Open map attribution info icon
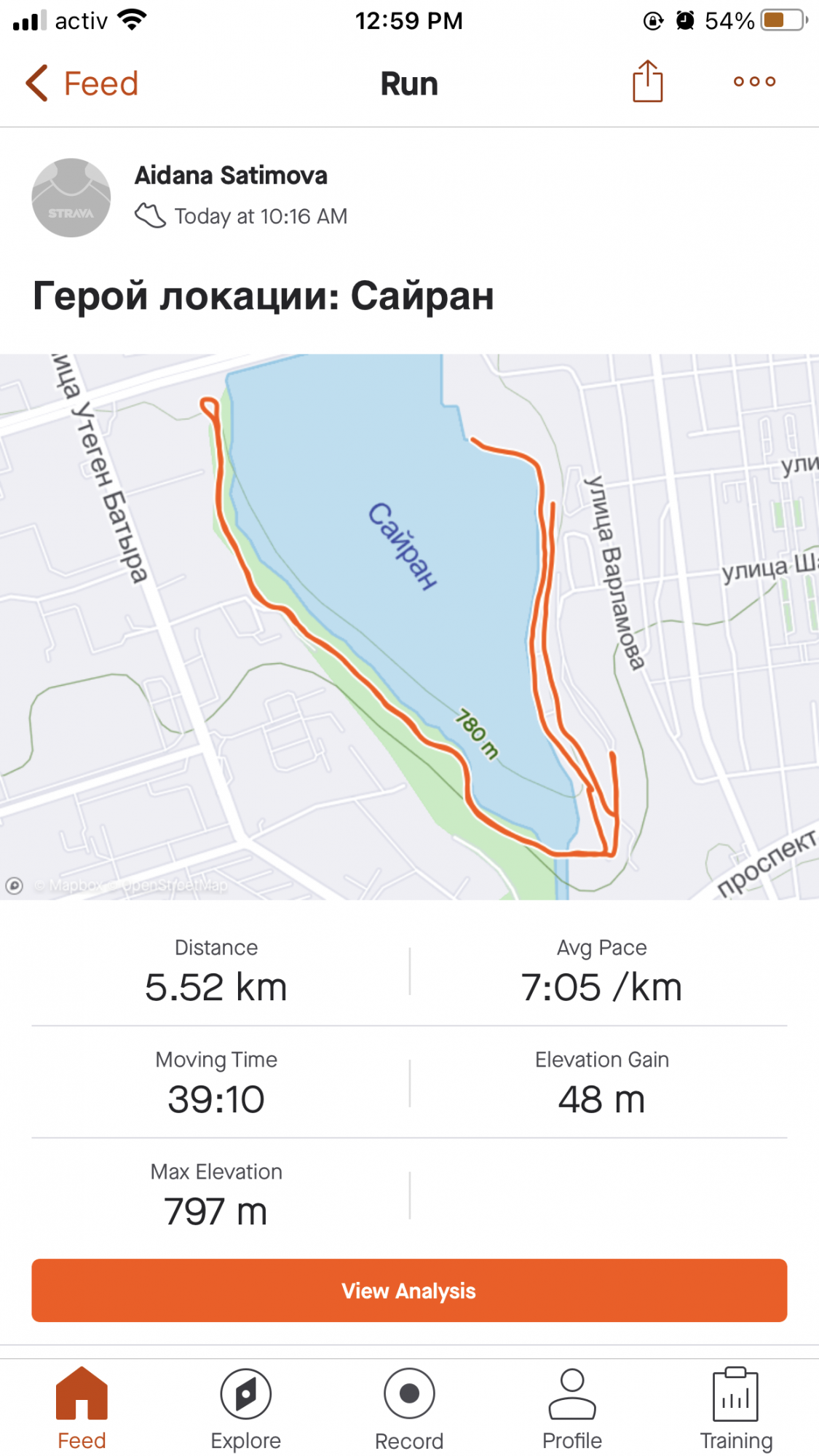The image size is (819, 1456). tap(15, 885)
